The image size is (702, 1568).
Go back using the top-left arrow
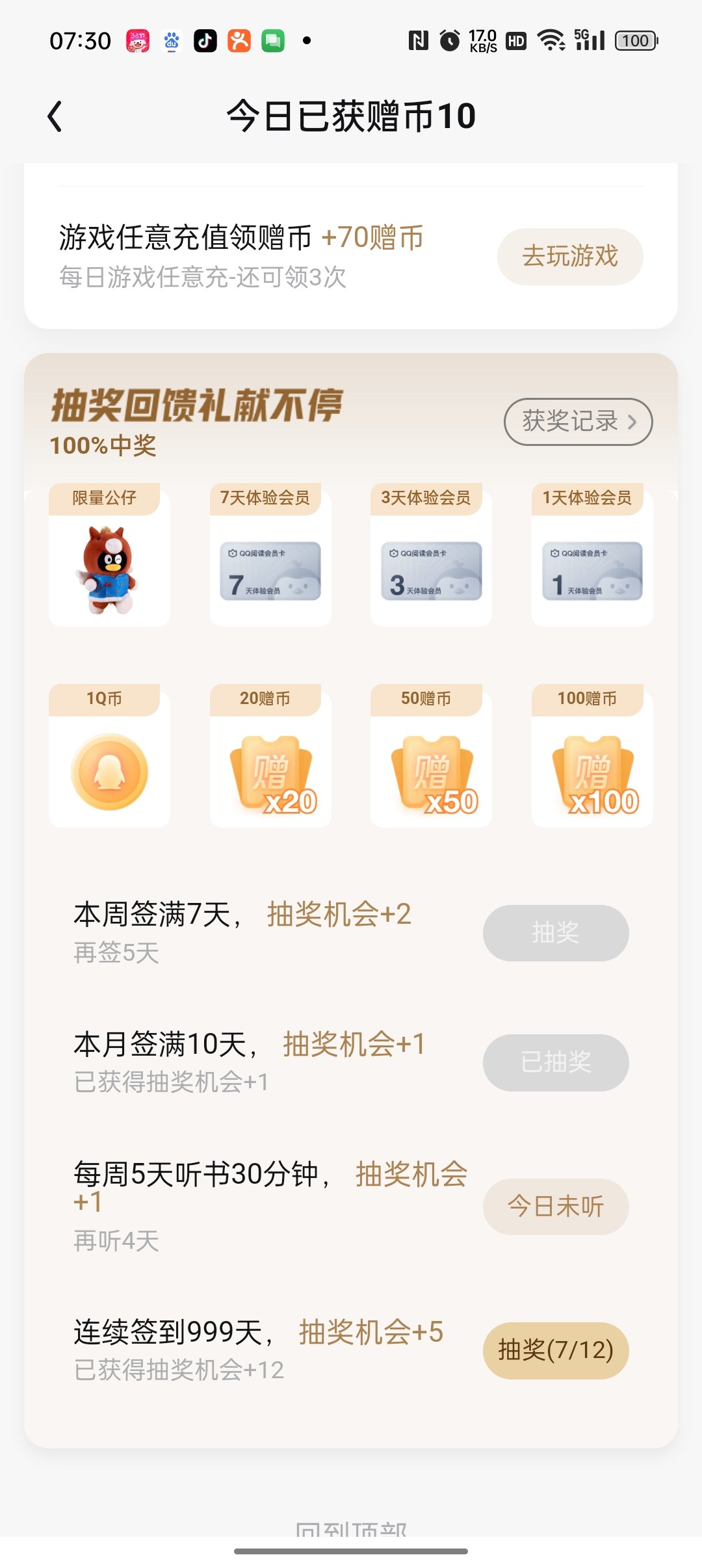[55, 117]
